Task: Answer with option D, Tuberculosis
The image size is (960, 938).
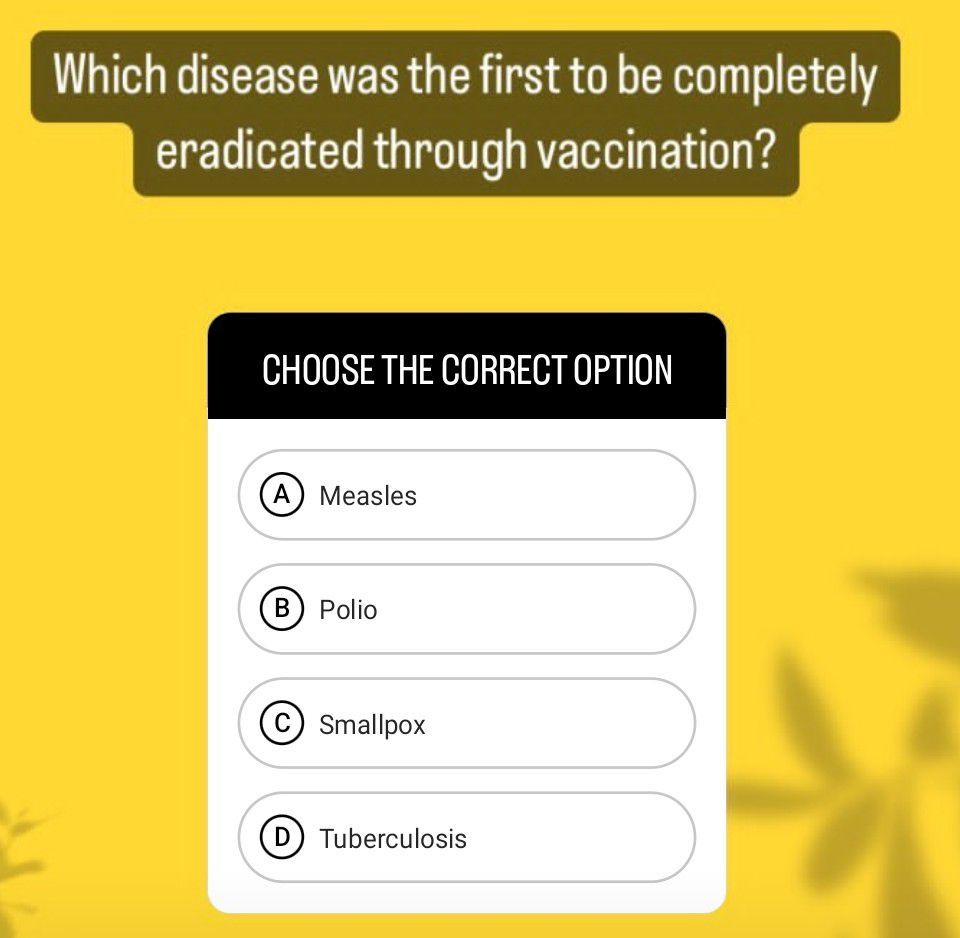Action: coord(466,837)
